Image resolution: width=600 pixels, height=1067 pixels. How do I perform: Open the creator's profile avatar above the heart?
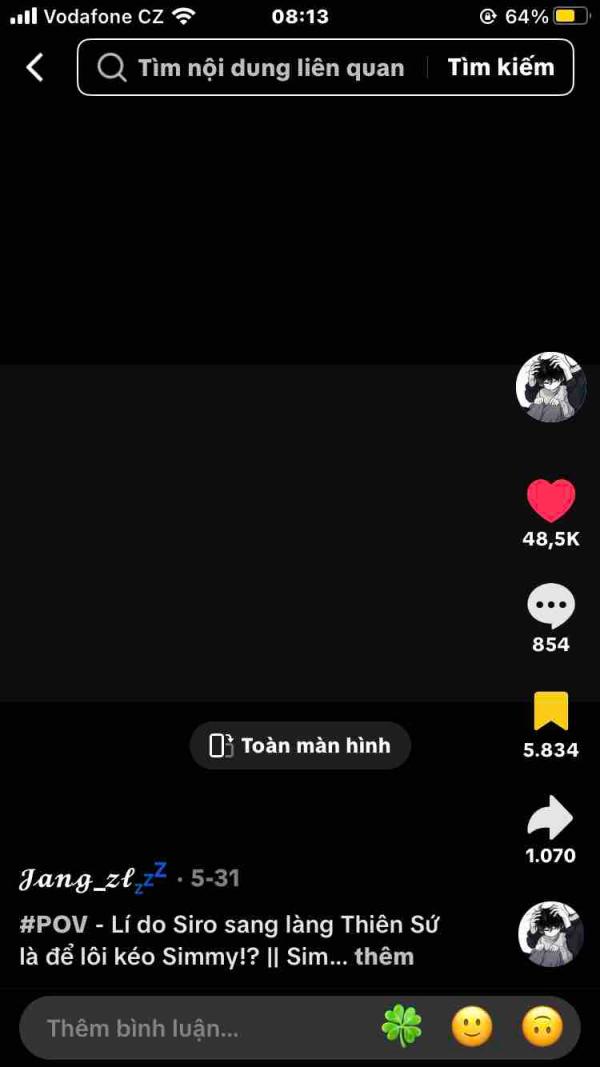click(551, 387)
